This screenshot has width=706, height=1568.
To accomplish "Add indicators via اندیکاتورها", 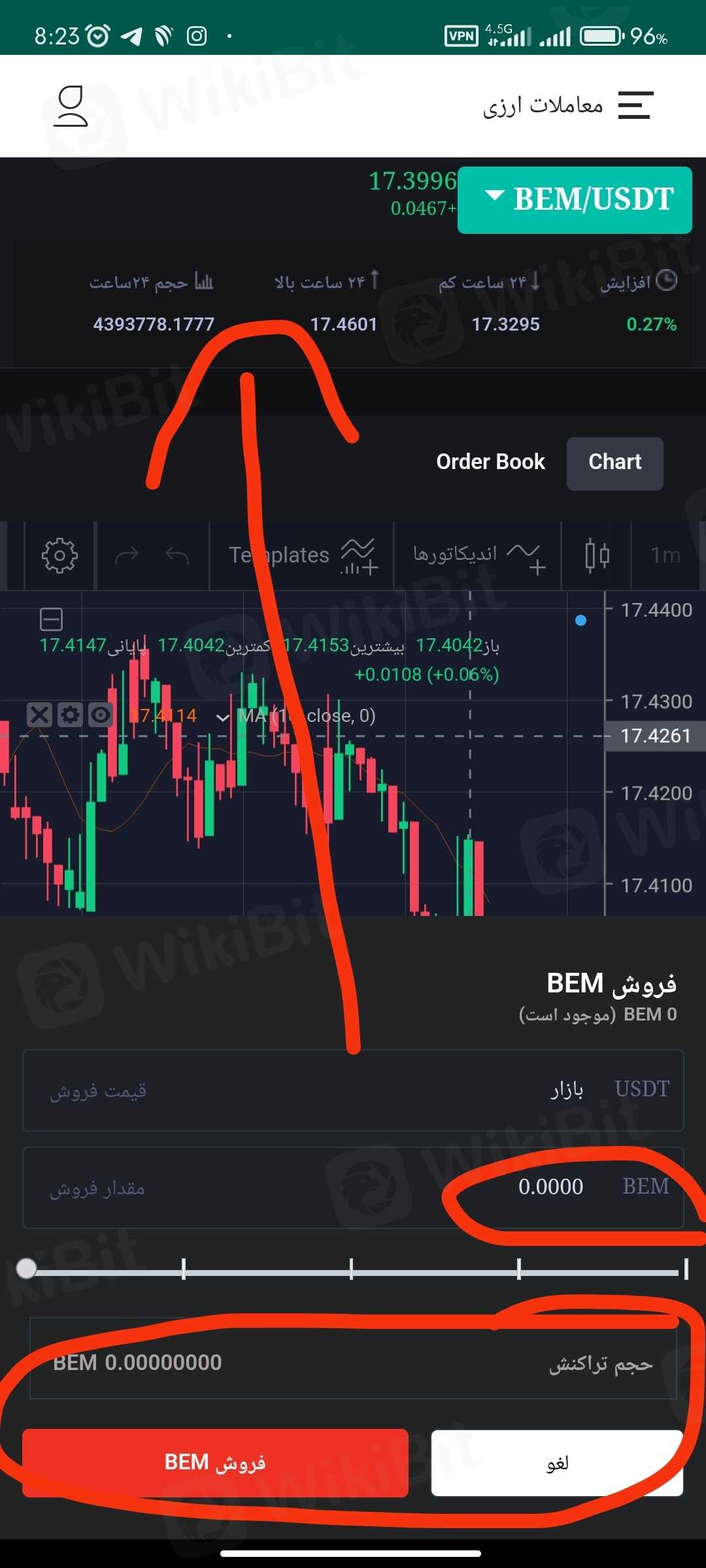I will point(479,556).
